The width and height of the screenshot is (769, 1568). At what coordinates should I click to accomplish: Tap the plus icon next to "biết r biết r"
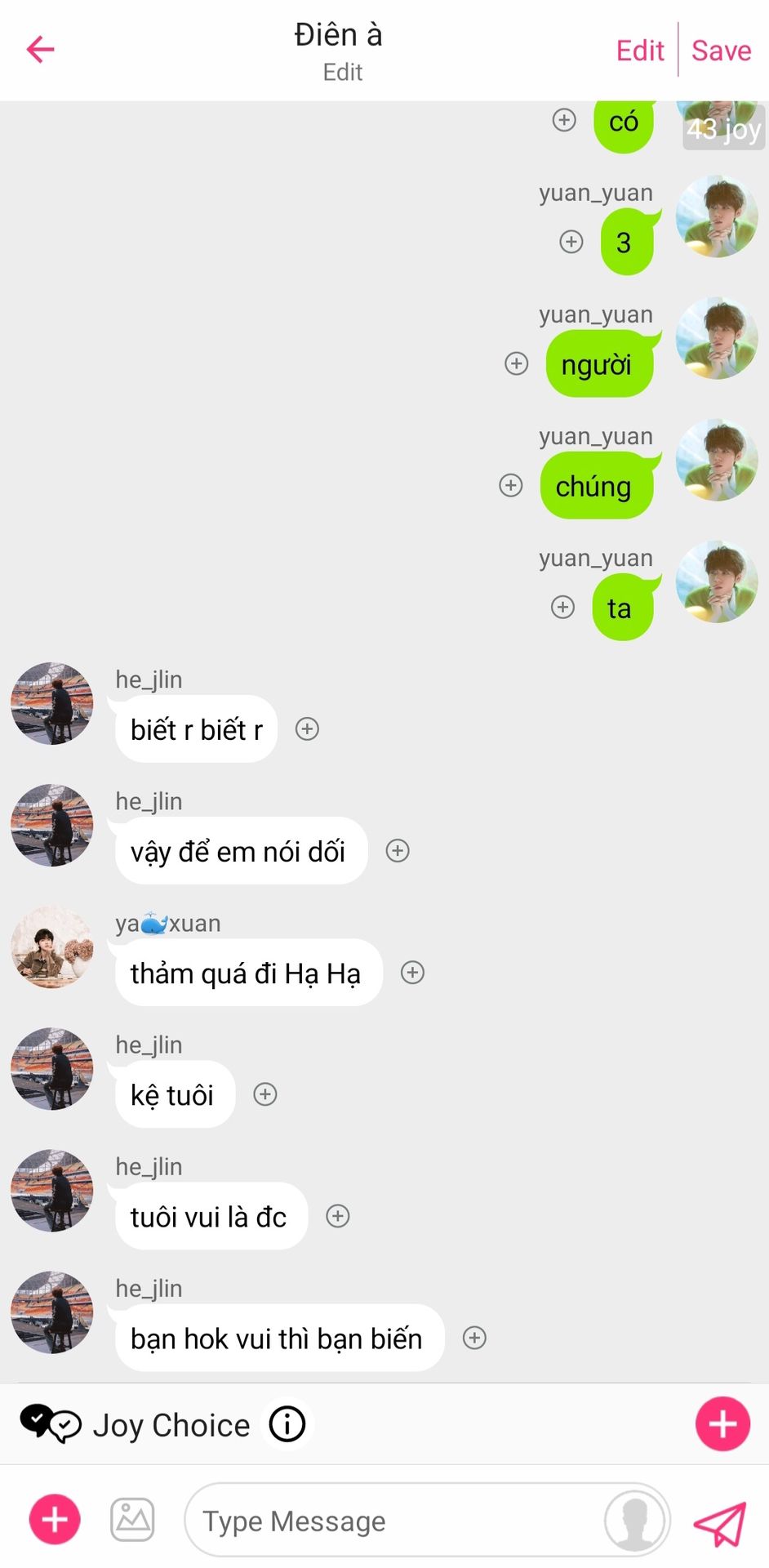point(307,728)
